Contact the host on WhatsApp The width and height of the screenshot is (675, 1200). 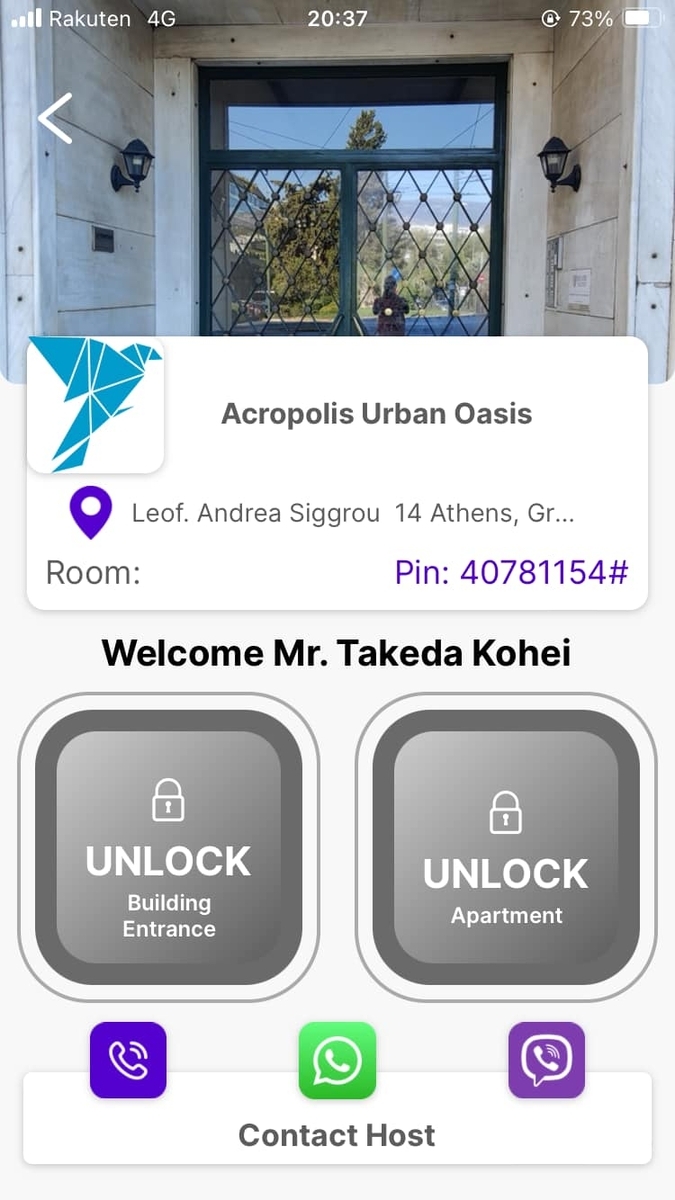[337, 1060]
